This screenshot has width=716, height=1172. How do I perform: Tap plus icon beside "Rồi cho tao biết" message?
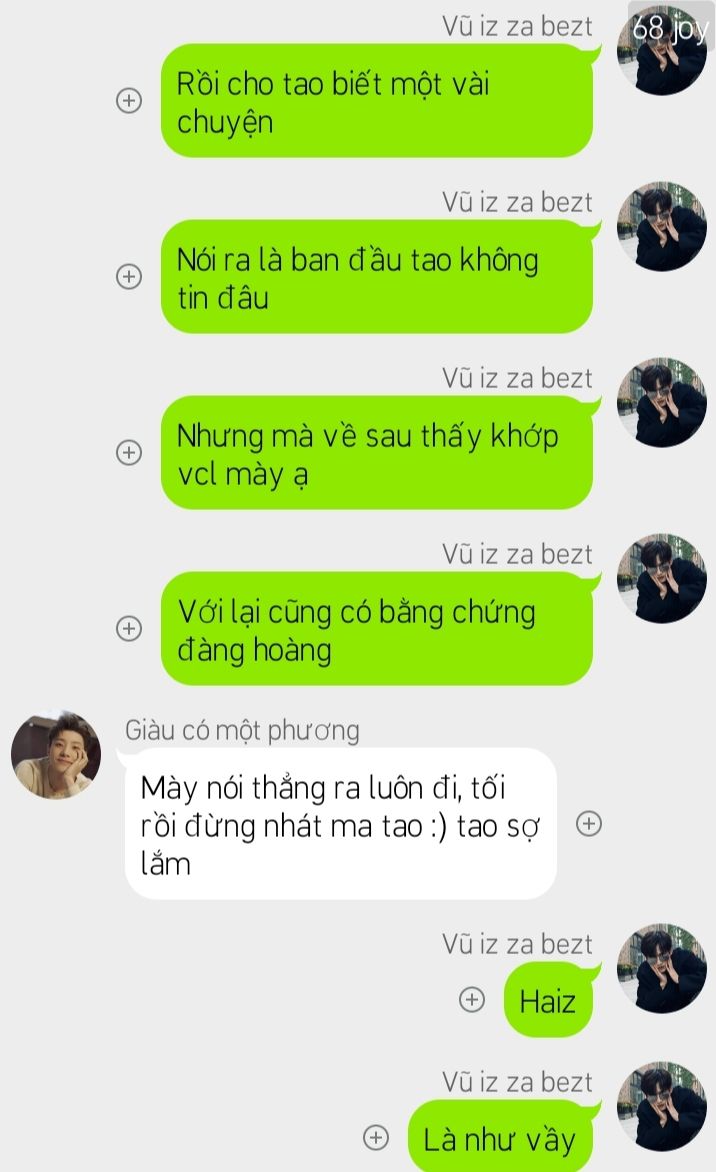pyautogui.click(x=129, y=100)
